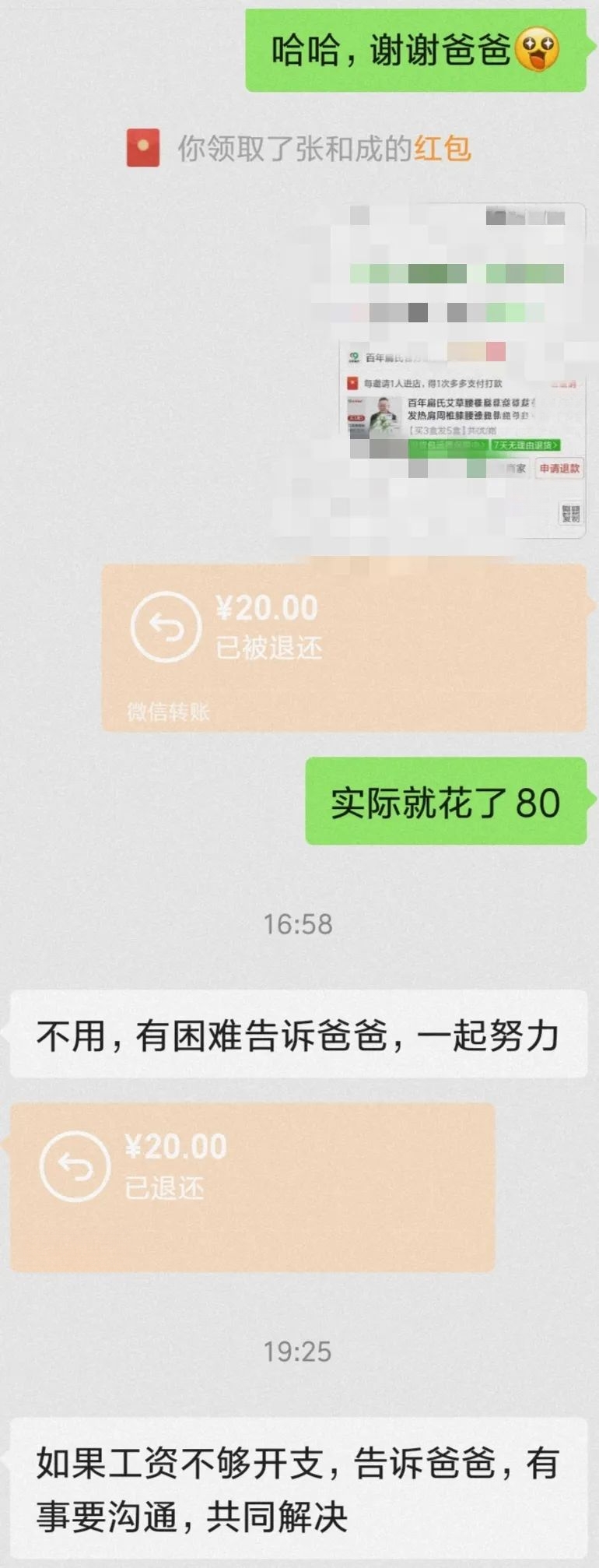Image resolution: width=599 pixels, height=1568 pixels.
Task: Open the 红包 link from 张和成
Action: [x=442, y=148]
